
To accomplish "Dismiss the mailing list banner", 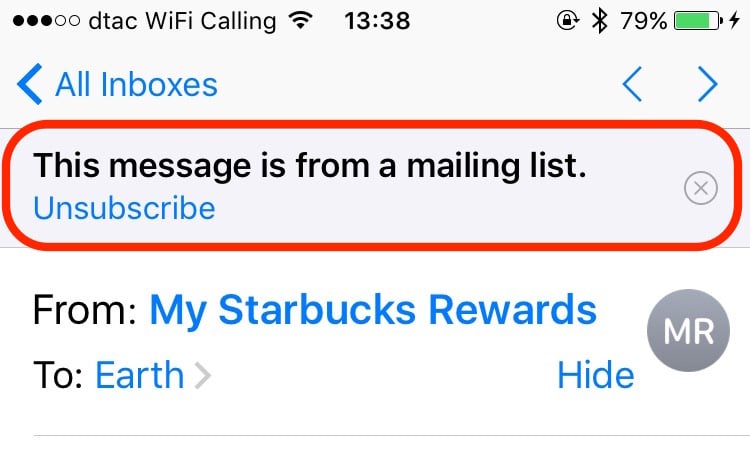I will coord(701,188).
